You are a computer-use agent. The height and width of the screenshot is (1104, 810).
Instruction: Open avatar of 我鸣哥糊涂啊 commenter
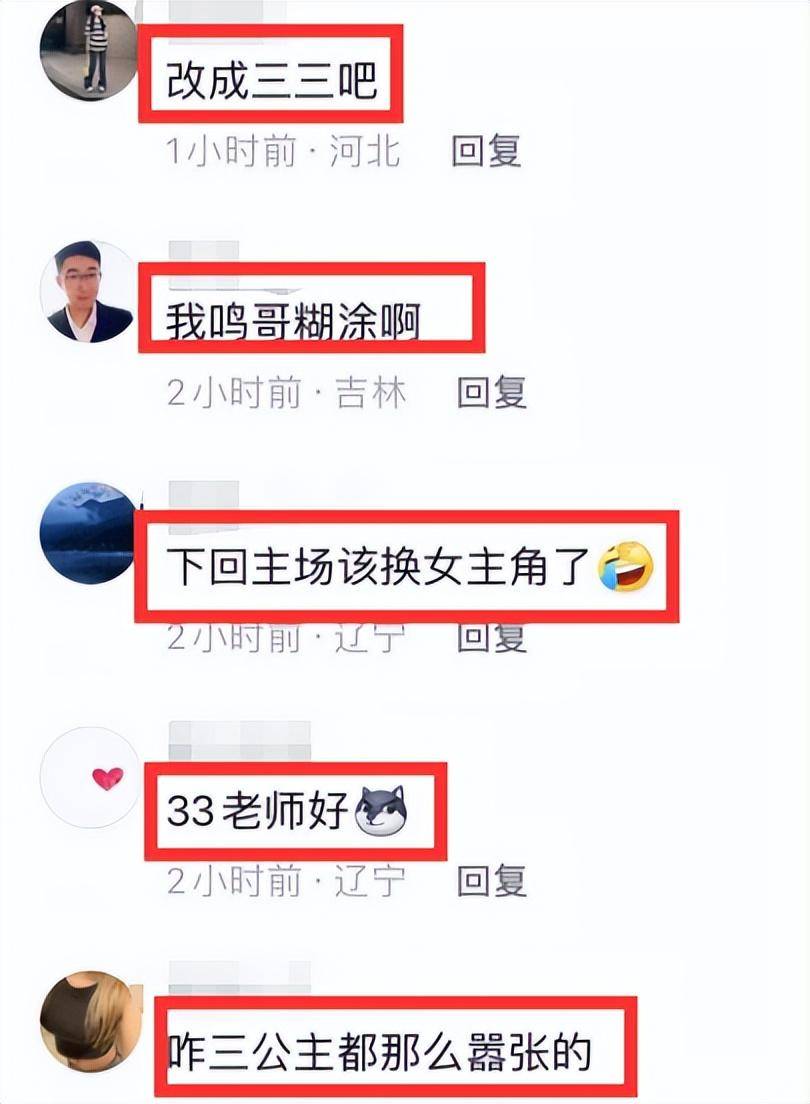coord(88,291)
